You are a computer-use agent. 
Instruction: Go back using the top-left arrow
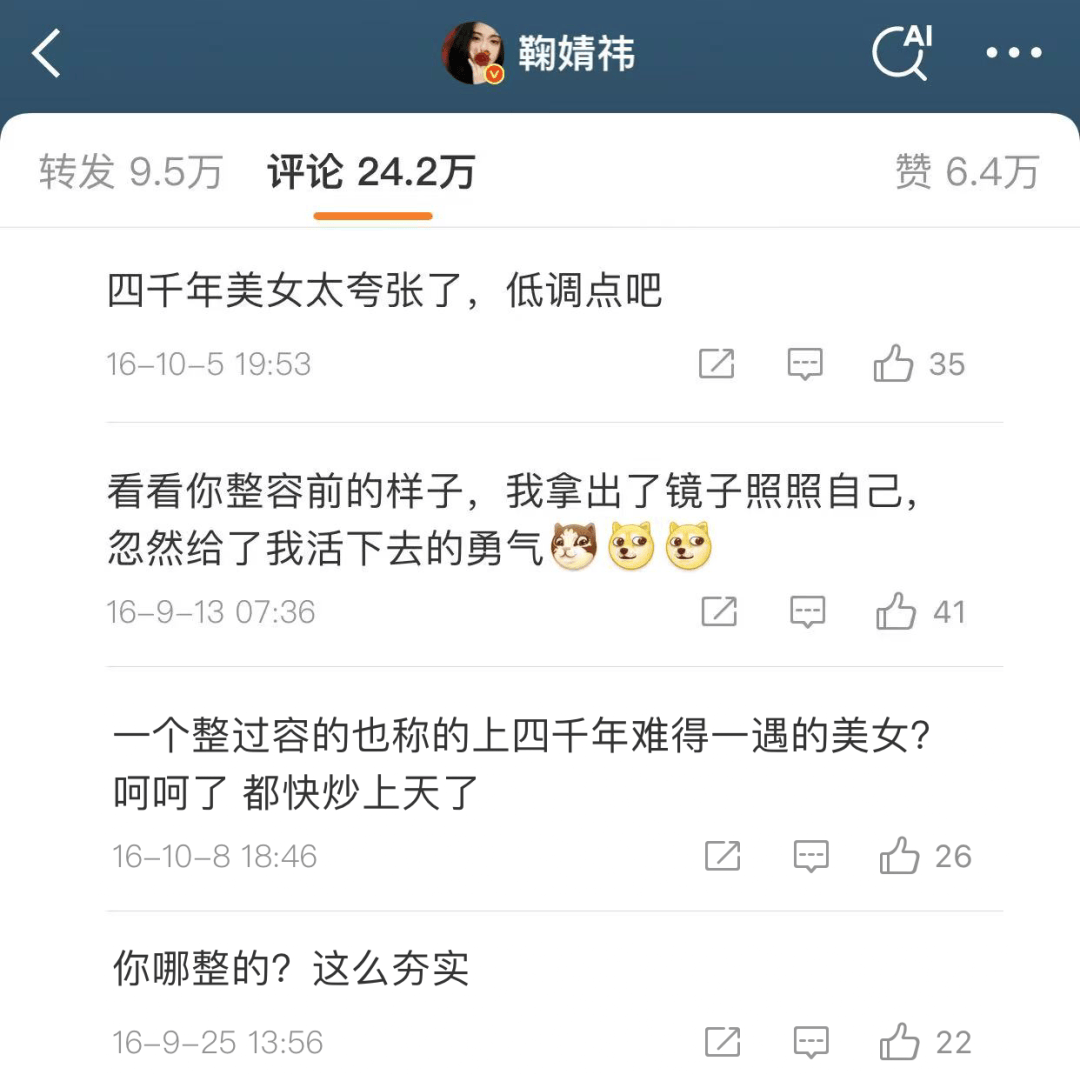47,53
